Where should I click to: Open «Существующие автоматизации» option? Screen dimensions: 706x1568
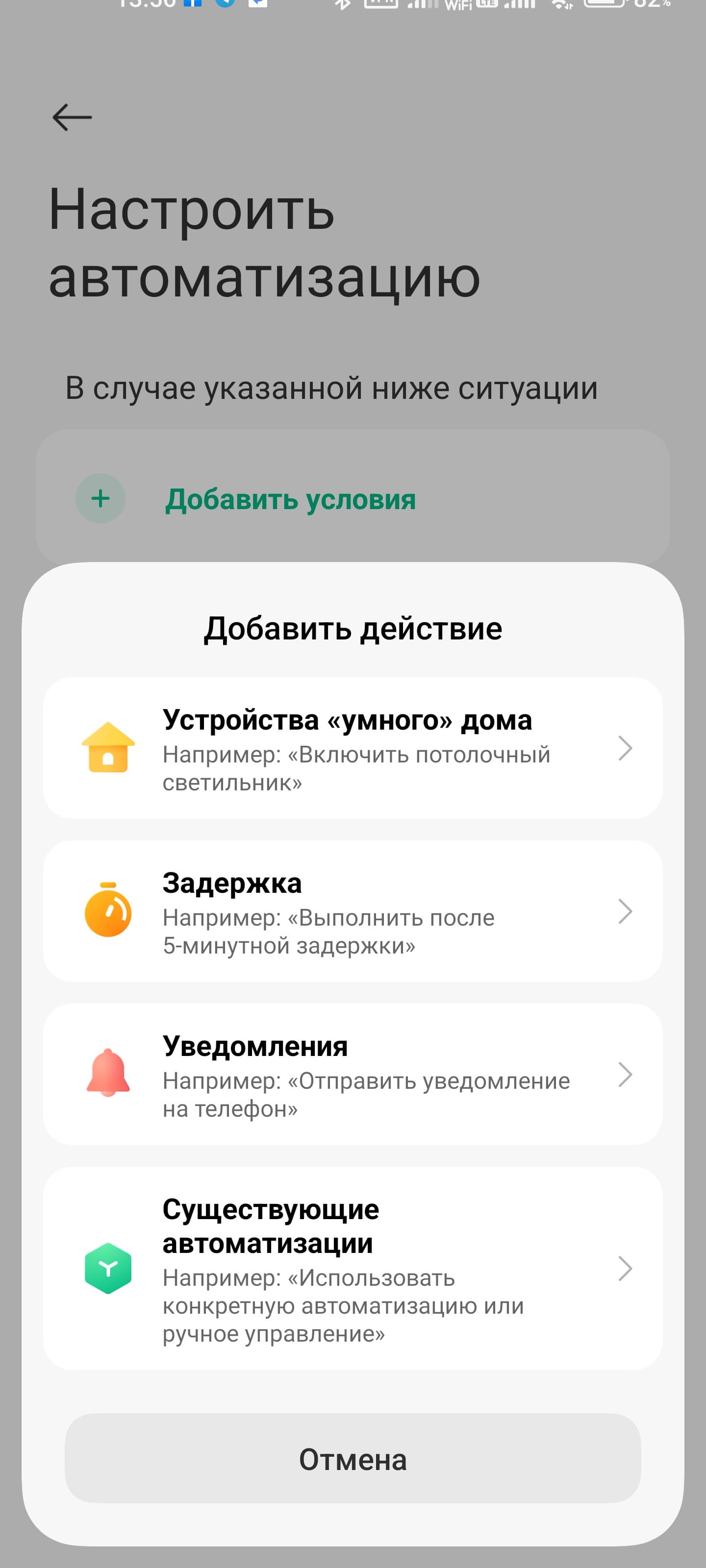(353, 1269)
